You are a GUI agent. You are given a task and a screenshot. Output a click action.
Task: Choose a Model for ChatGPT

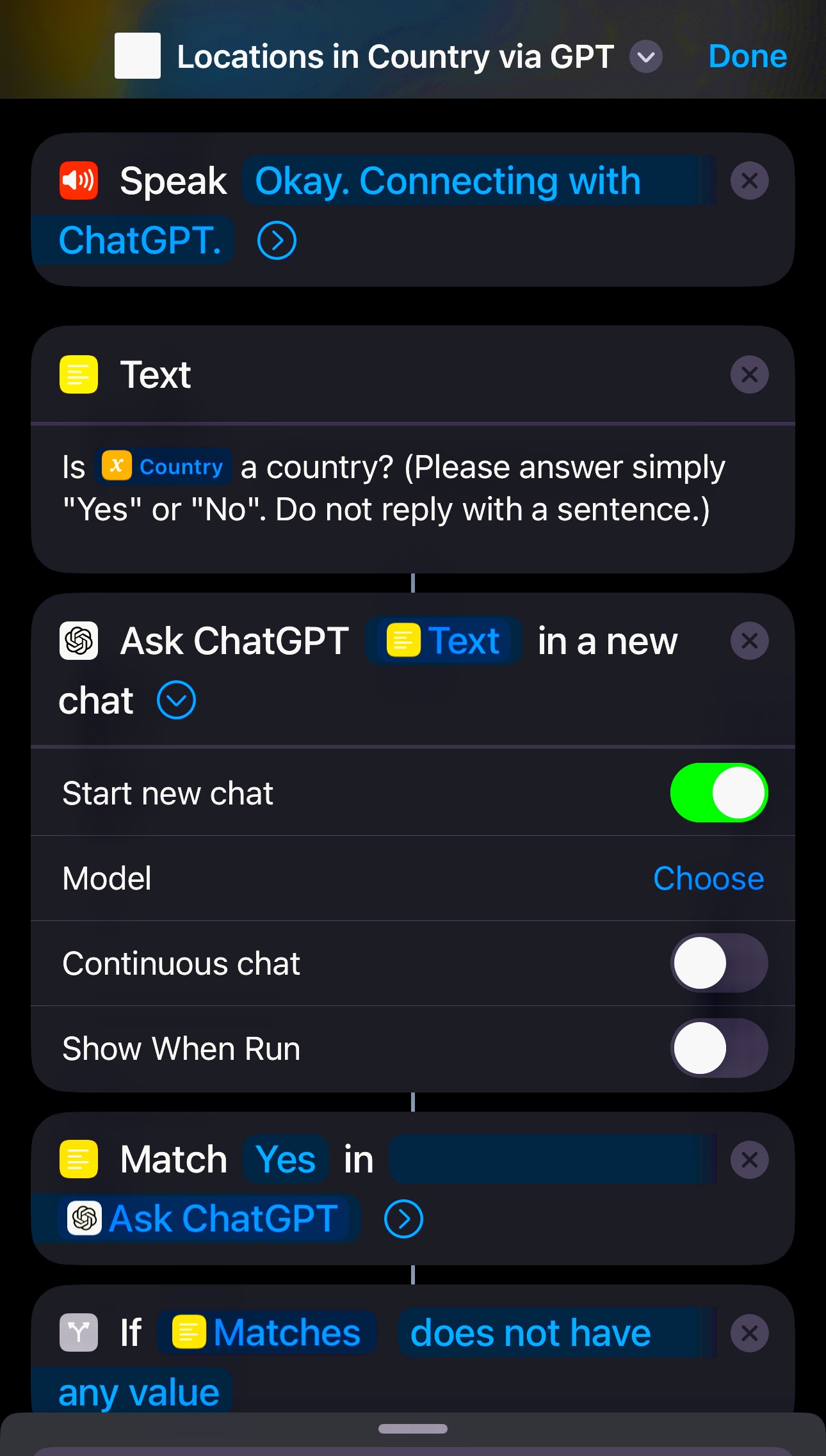708,878
